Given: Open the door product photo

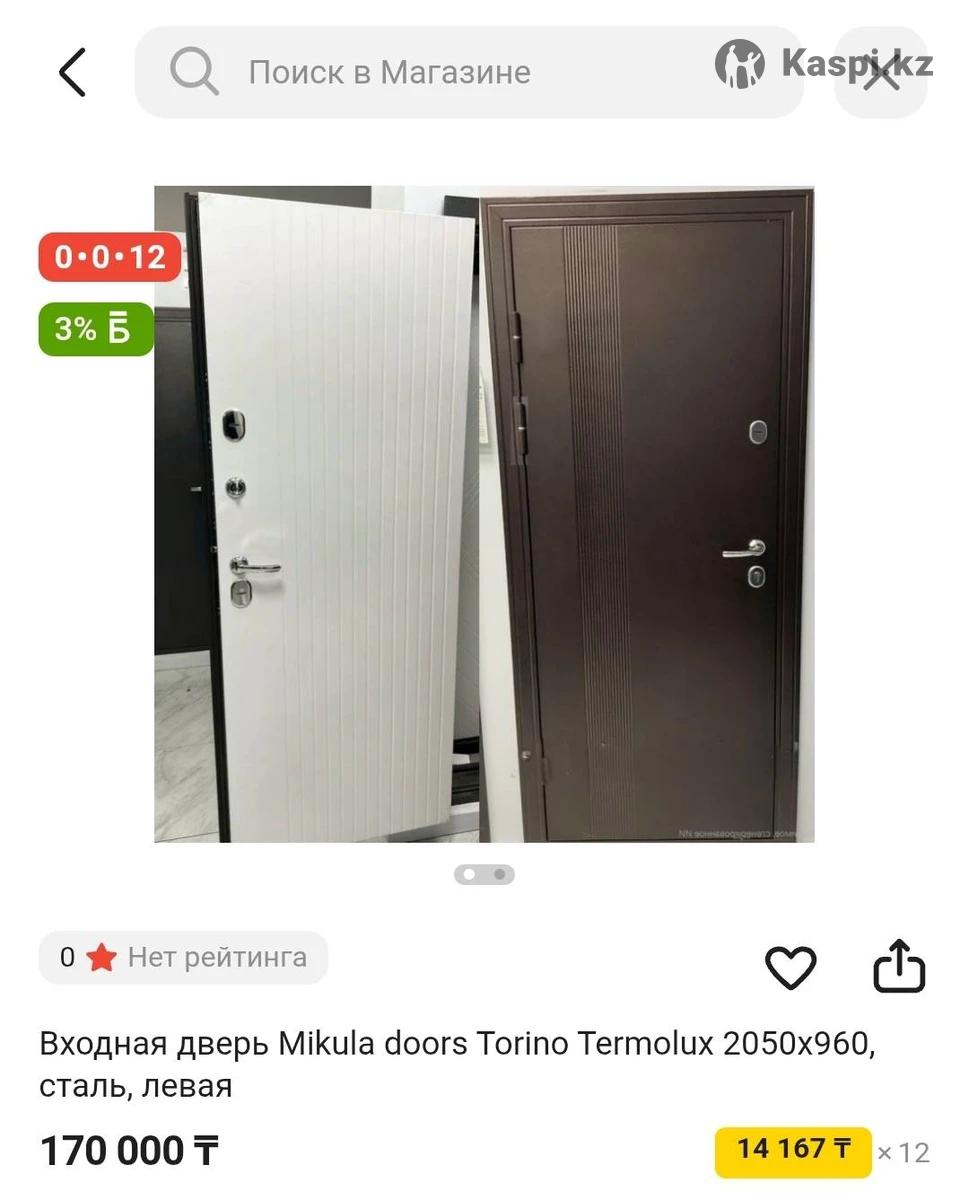Looking at the screenshot, I should pos(484,514).
